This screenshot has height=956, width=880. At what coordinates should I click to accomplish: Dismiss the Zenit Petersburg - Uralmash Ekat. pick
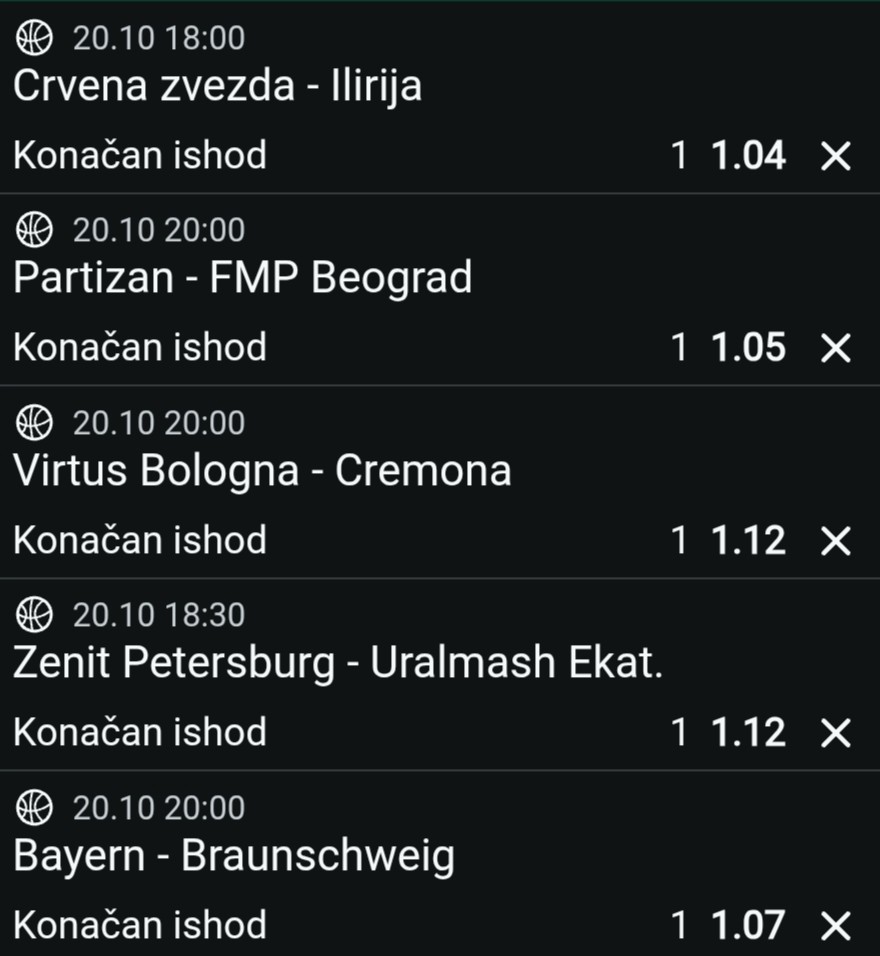[835, 733]
